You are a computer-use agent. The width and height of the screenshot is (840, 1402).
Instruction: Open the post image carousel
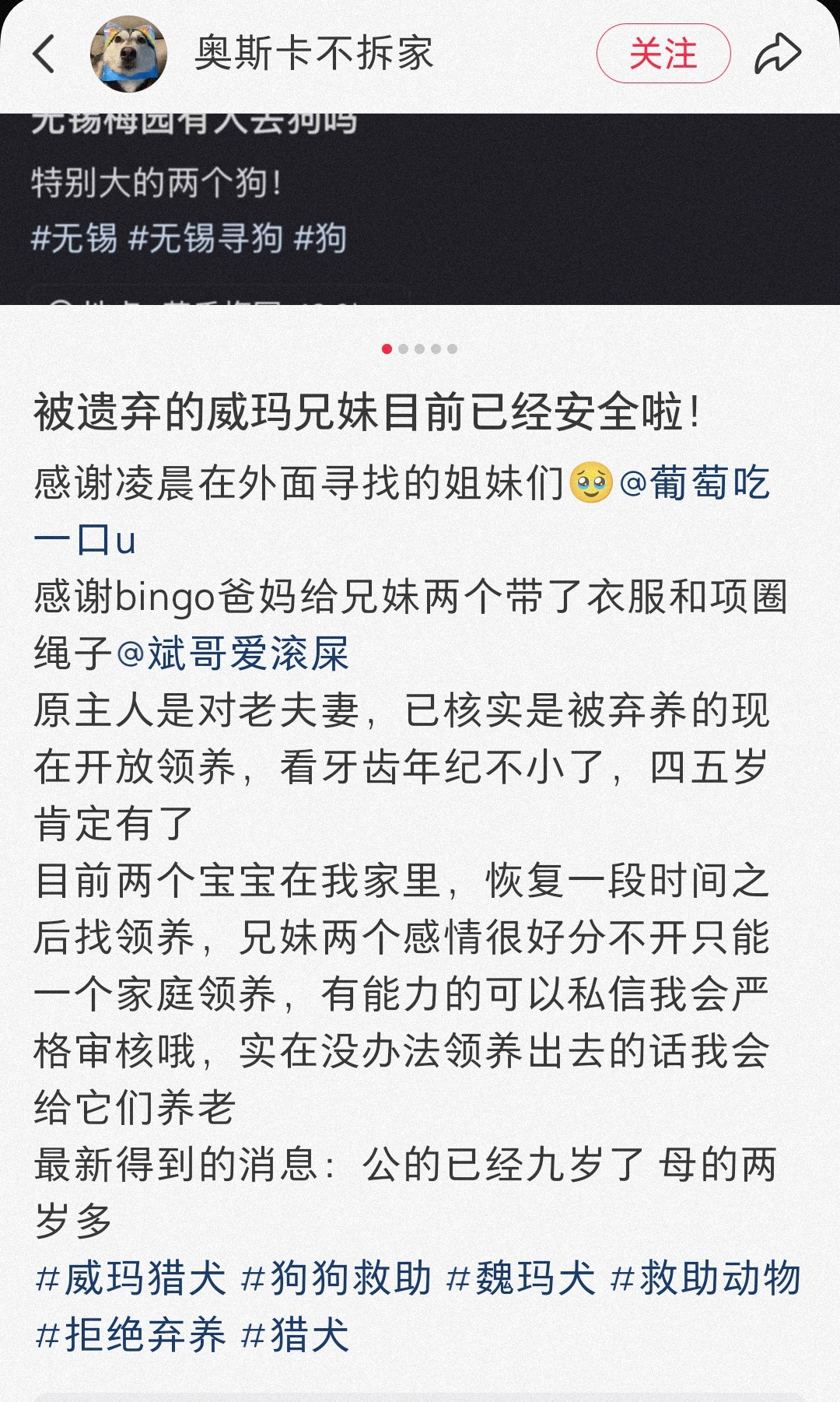click(x=420, y=209)
